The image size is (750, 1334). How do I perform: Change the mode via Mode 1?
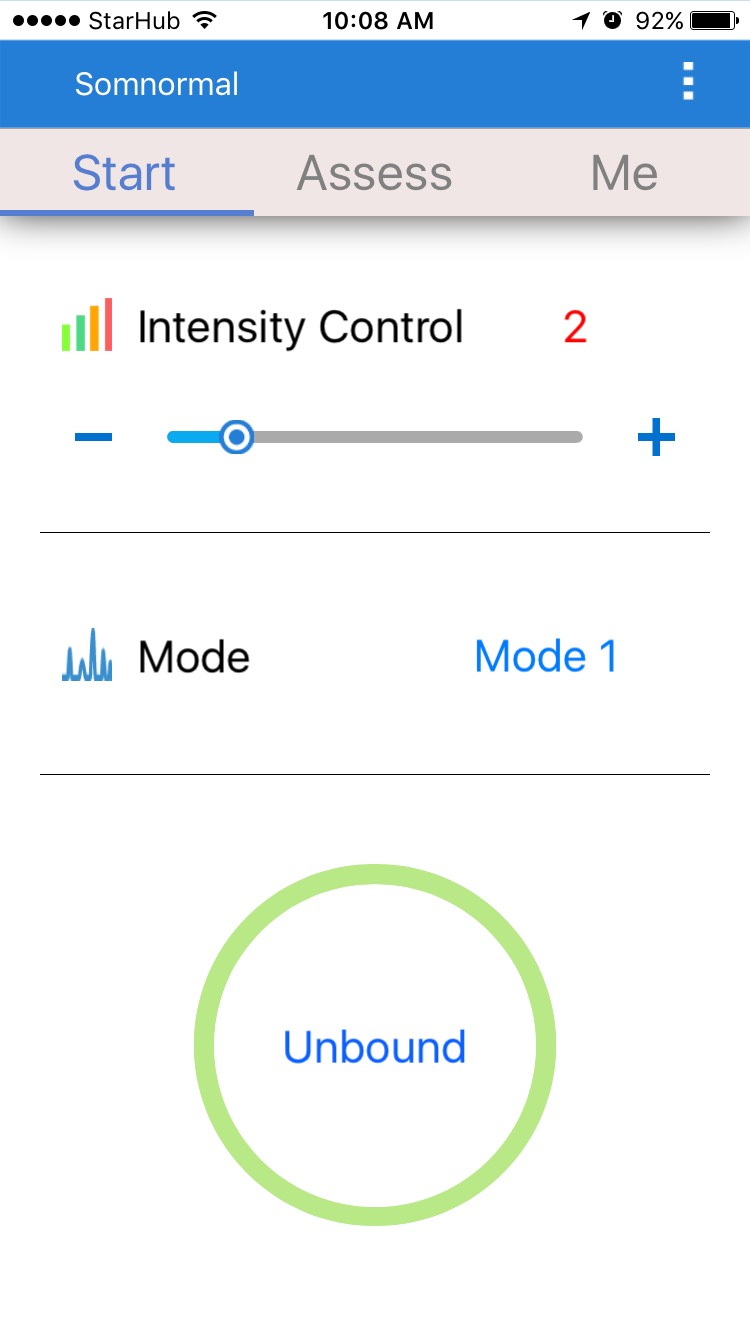click(x=546, y=657)
